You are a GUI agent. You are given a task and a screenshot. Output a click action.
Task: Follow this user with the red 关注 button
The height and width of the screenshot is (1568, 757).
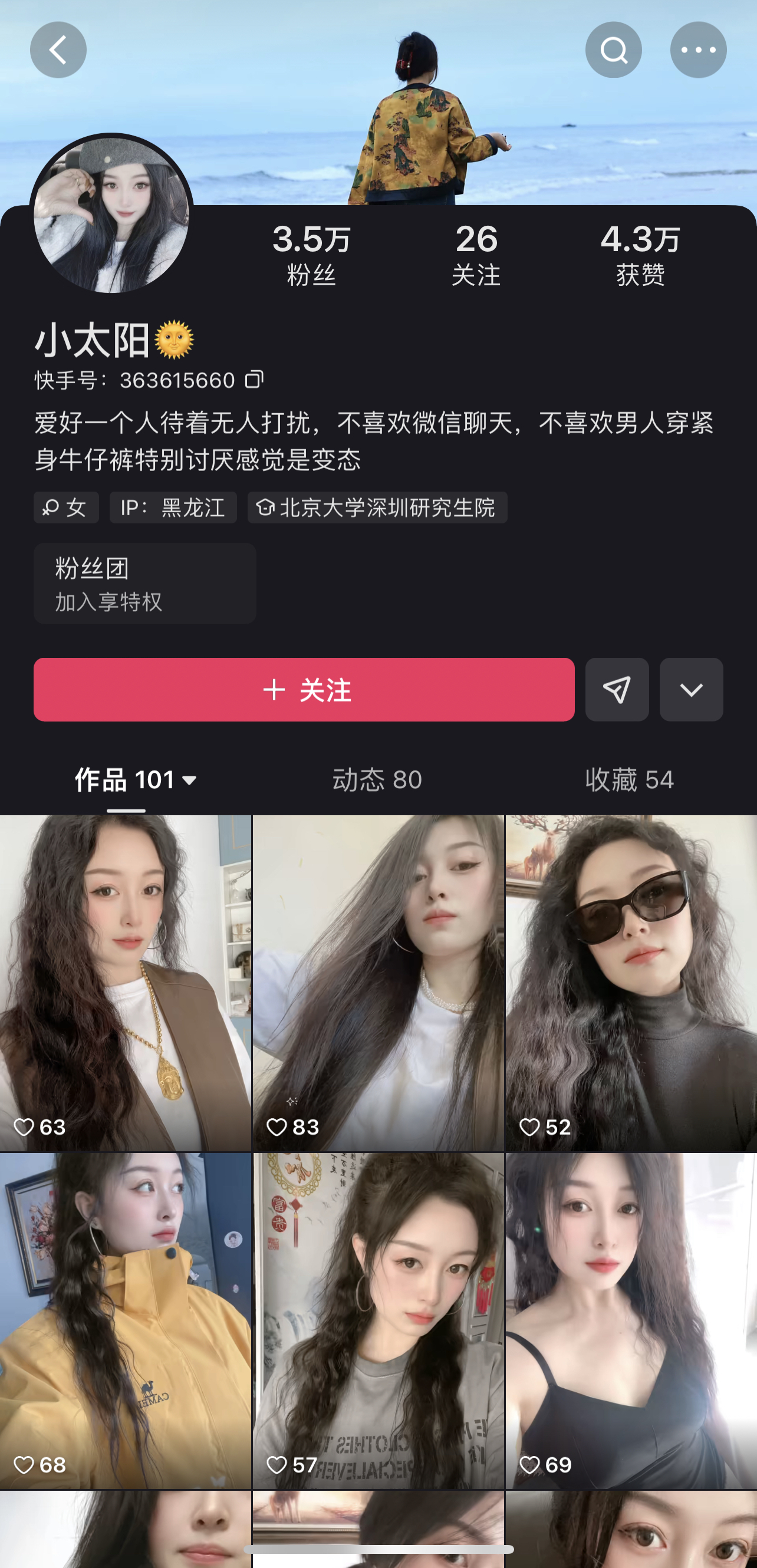[304, 690]
